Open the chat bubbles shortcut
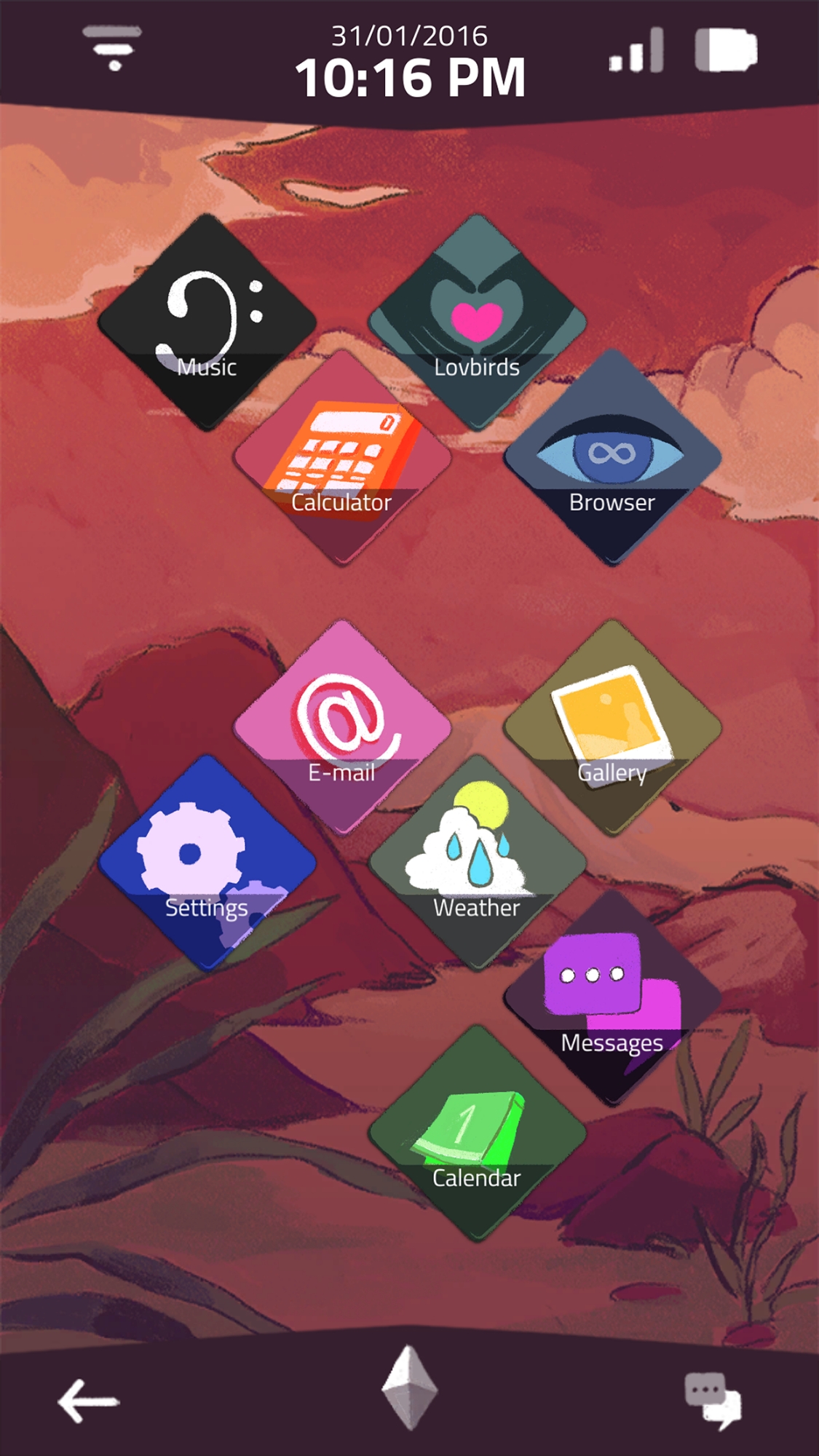Screen dimensions: 819x1456 click(x=713, y=1399)
